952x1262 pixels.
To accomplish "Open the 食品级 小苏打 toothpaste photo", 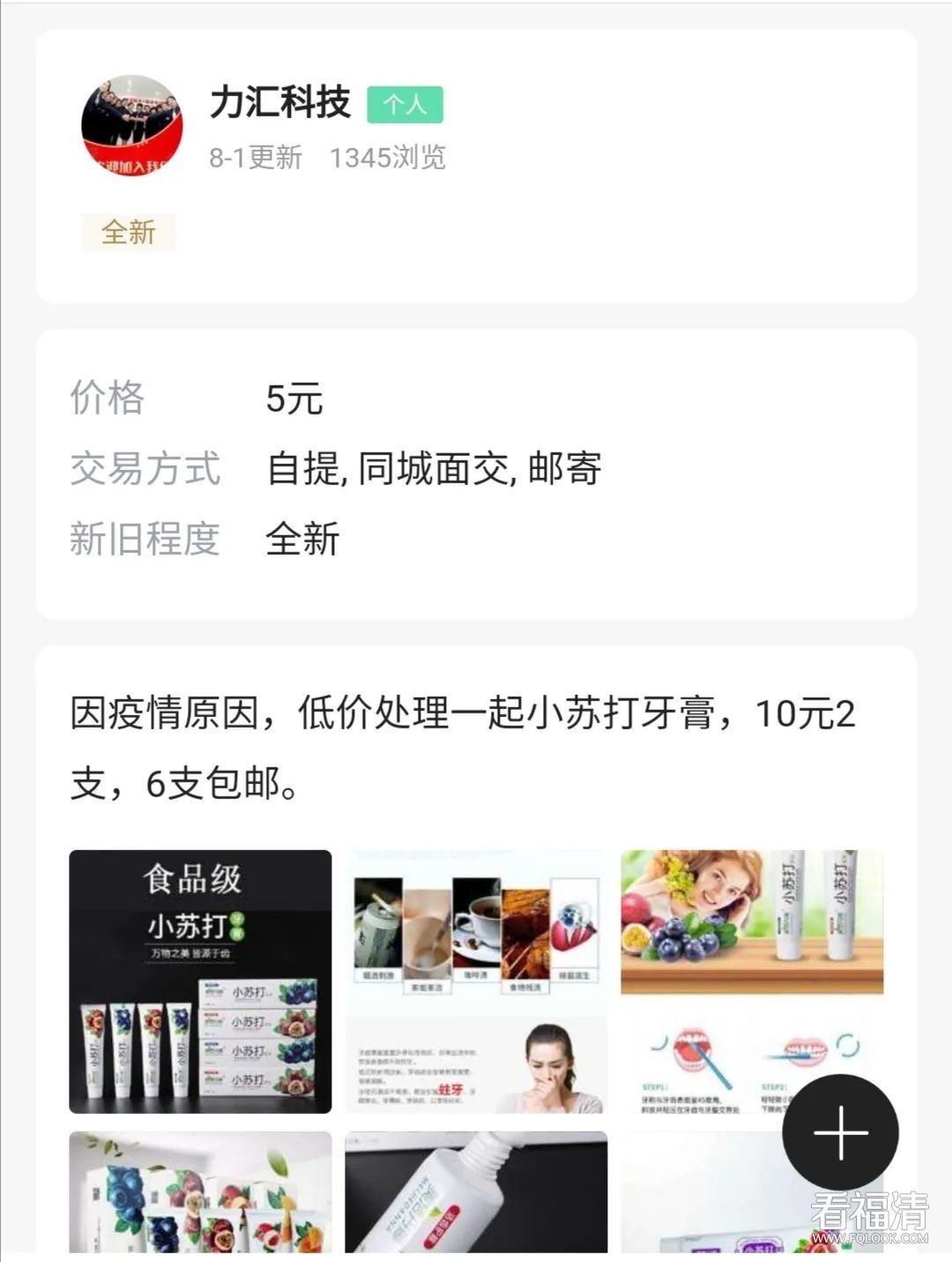I will [200, 981].
